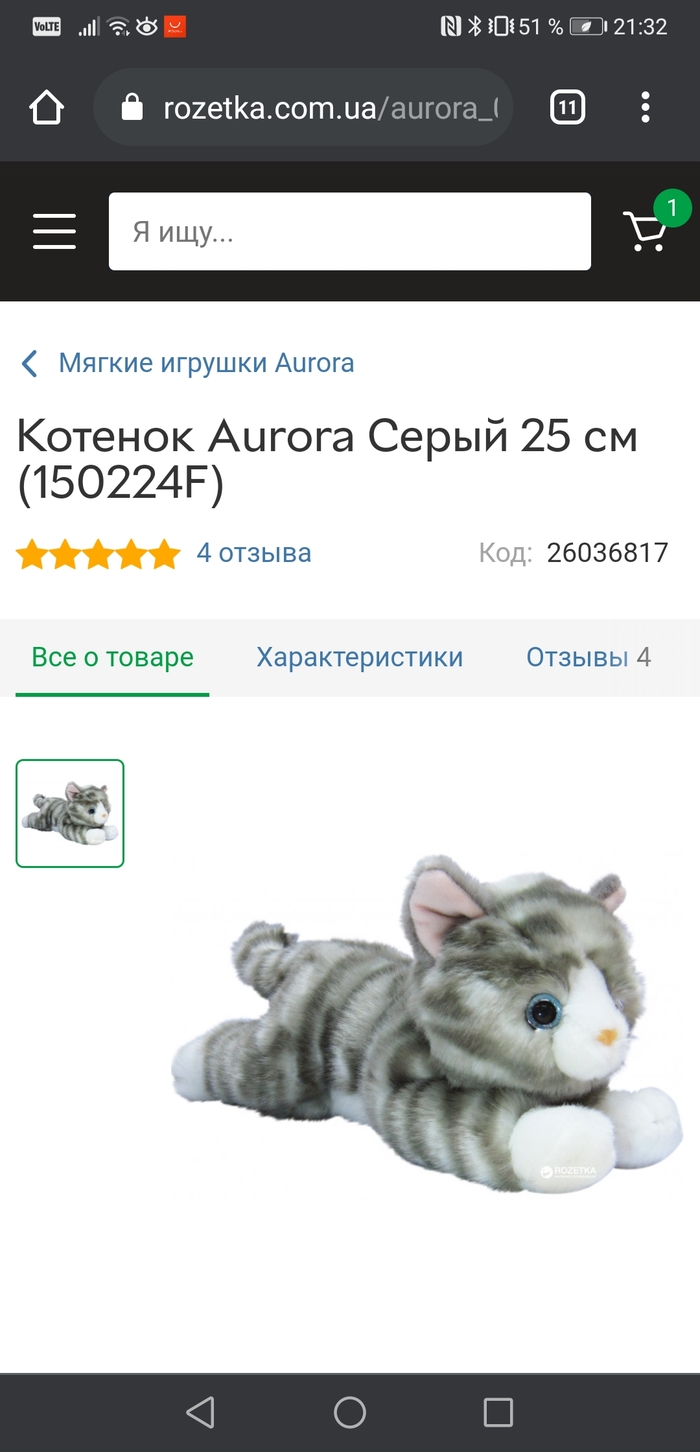The image size is (700, 1452).
Task: Tap the system back button
Action: 201,1412
